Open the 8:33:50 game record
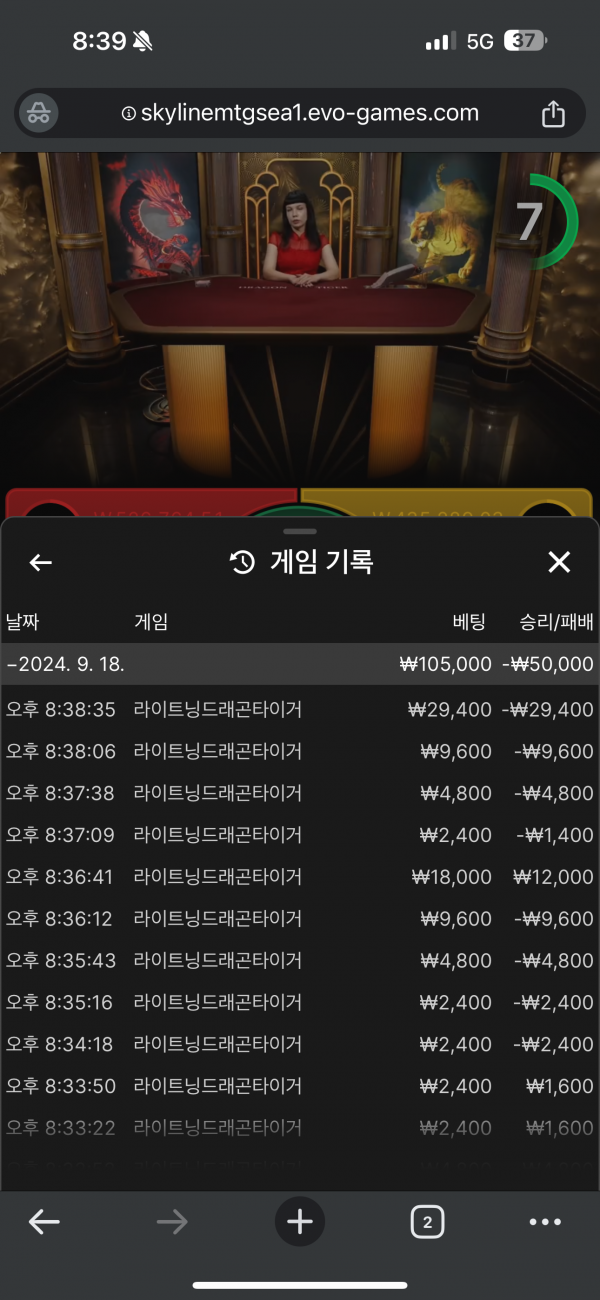The image size is (600, 1300). 300,1086
